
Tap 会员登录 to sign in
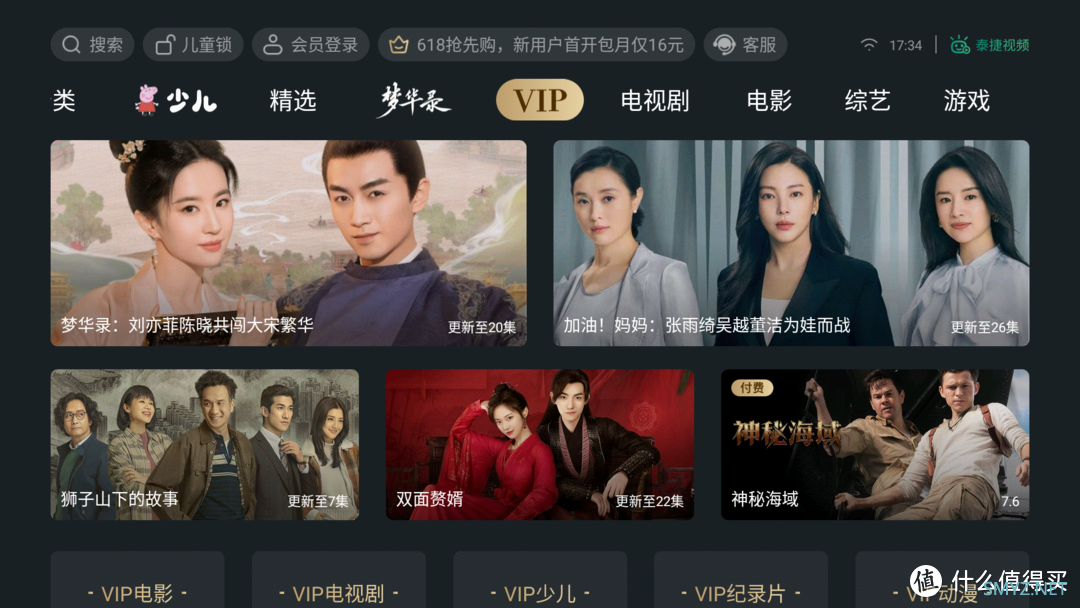(311, 45)
